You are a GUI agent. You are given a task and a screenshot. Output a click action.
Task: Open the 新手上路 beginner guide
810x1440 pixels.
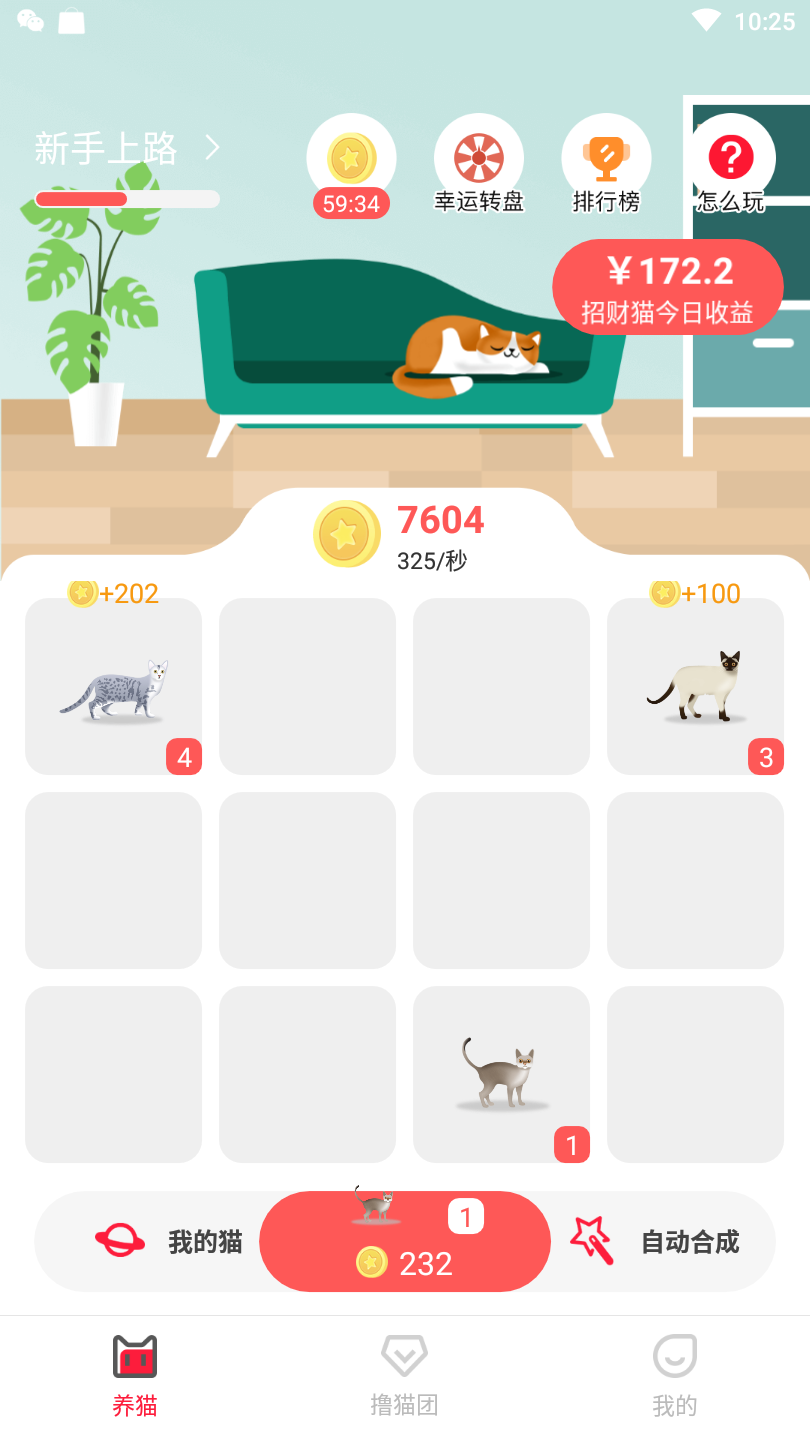(x=126, y=149)
